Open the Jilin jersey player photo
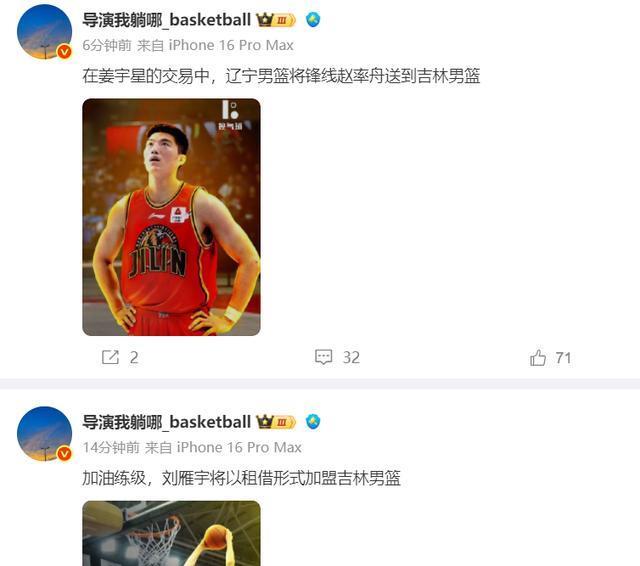640x566 pixels. (171, 216)
